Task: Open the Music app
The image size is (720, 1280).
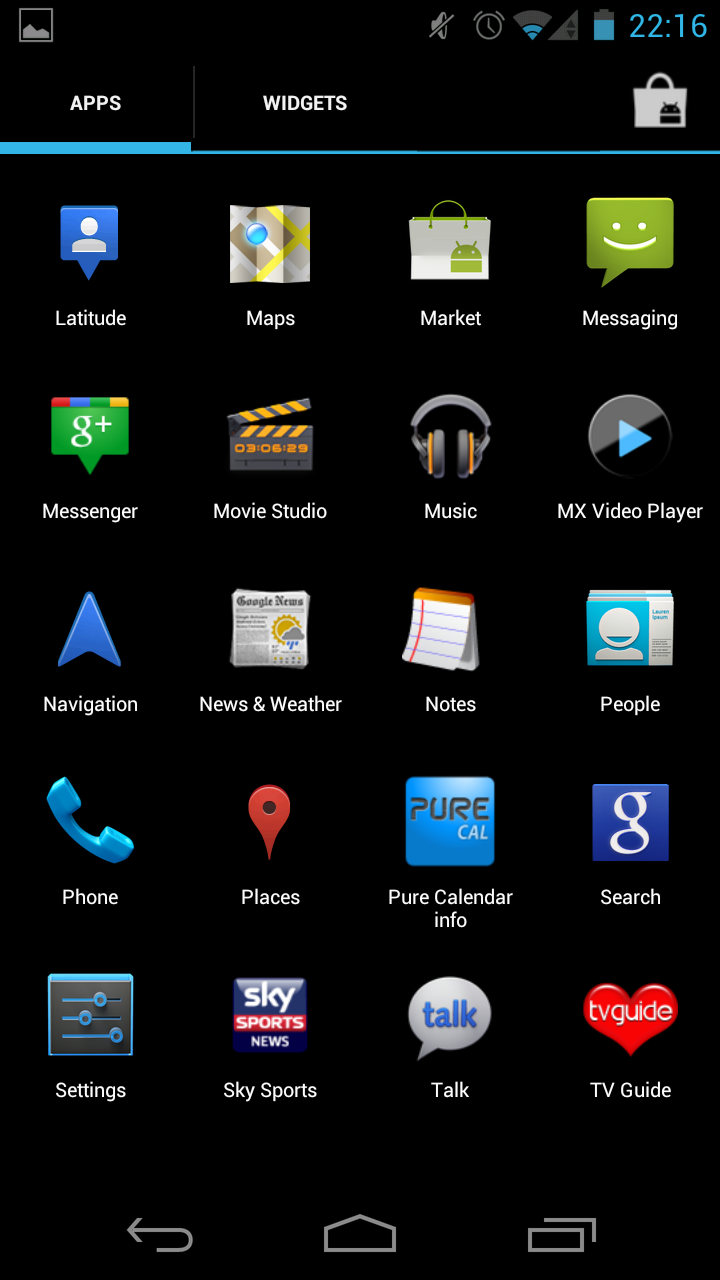Action: (450, 456)
